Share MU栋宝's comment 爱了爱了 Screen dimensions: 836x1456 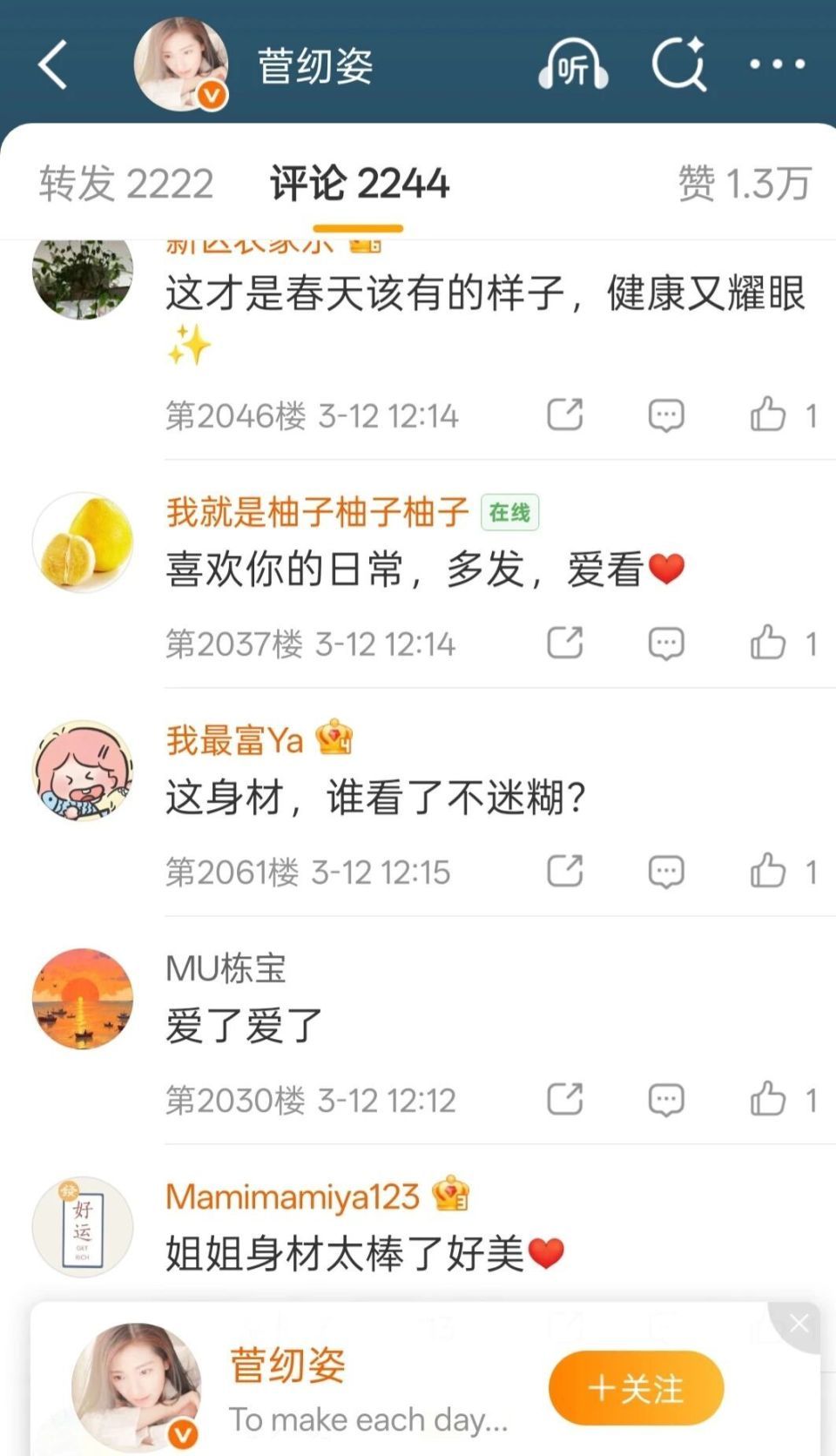[565, 1100]
